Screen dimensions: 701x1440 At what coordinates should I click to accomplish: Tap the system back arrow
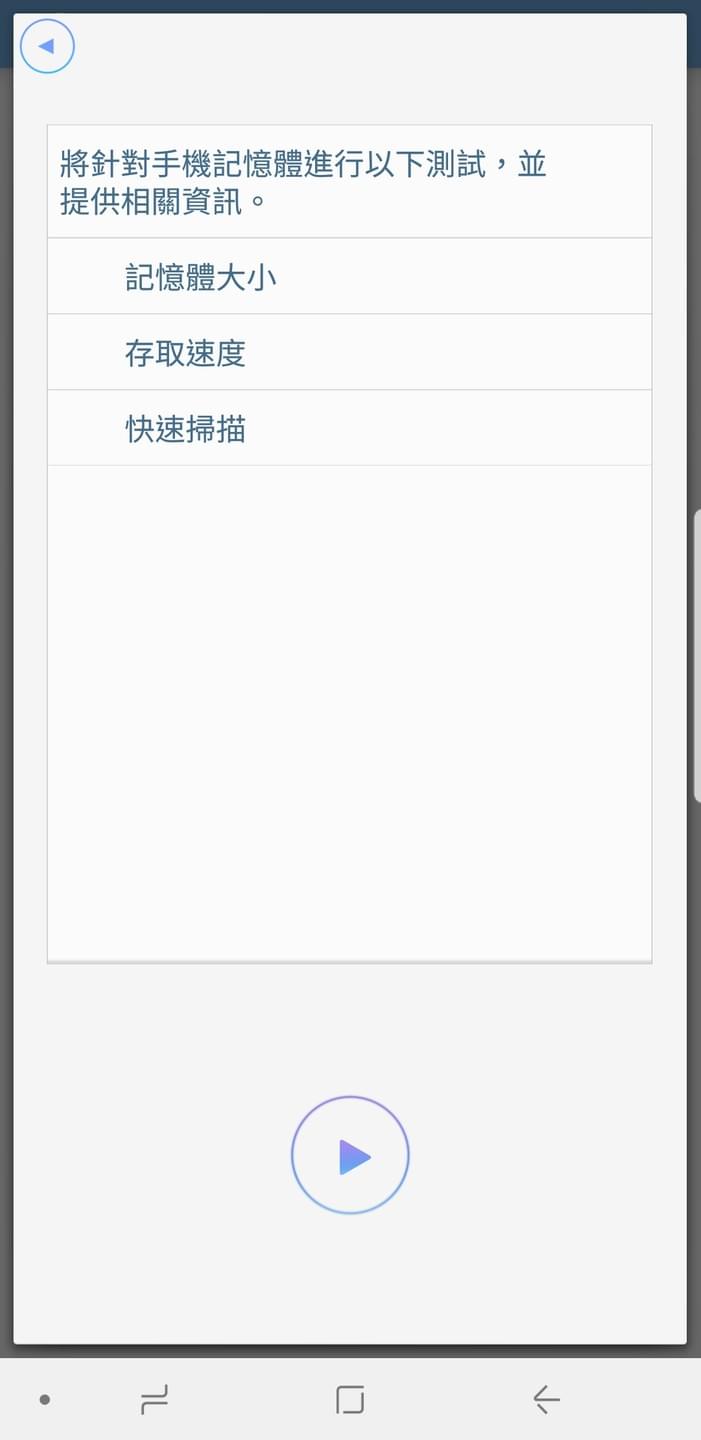[x=546, y=1399]
